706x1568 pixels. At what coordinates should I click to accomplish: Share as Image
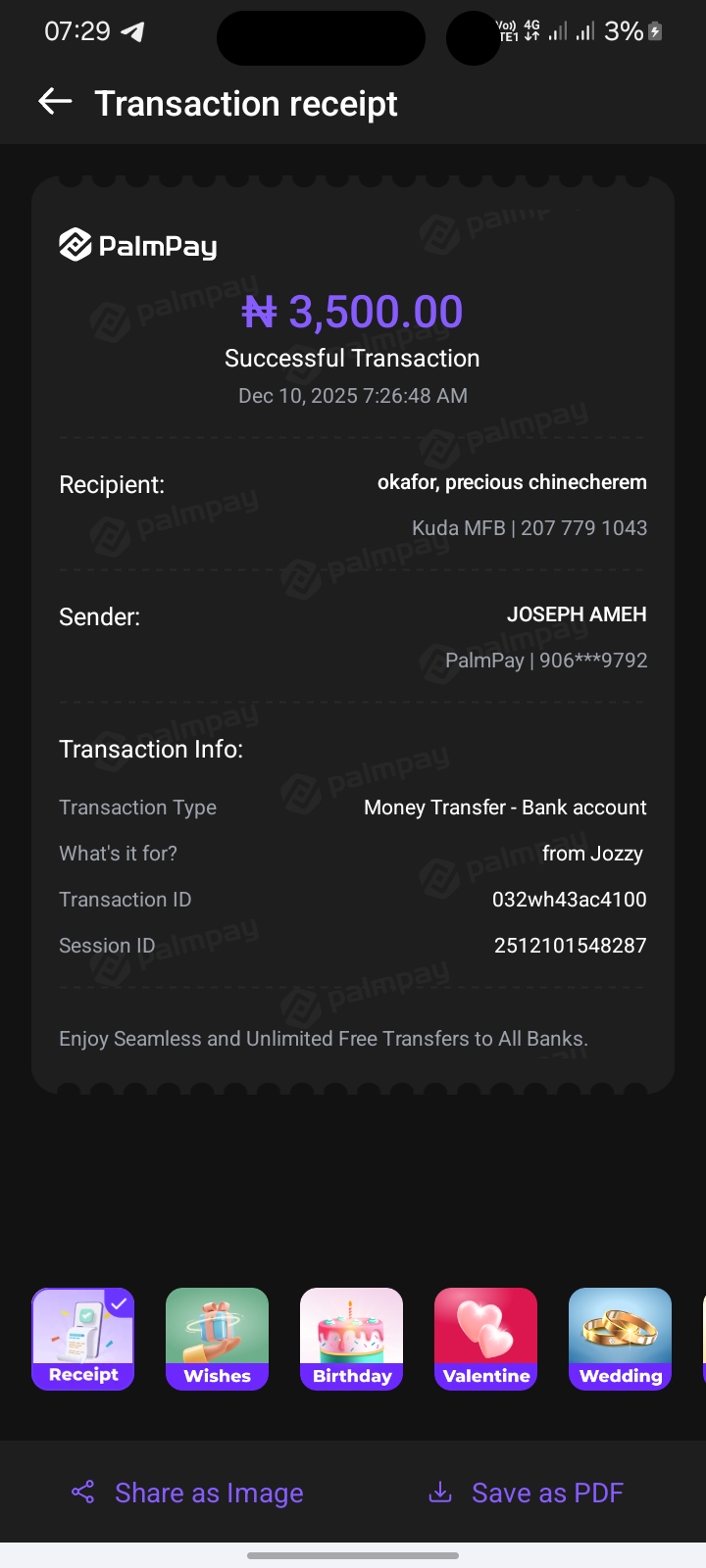(x=187, y=1493)
